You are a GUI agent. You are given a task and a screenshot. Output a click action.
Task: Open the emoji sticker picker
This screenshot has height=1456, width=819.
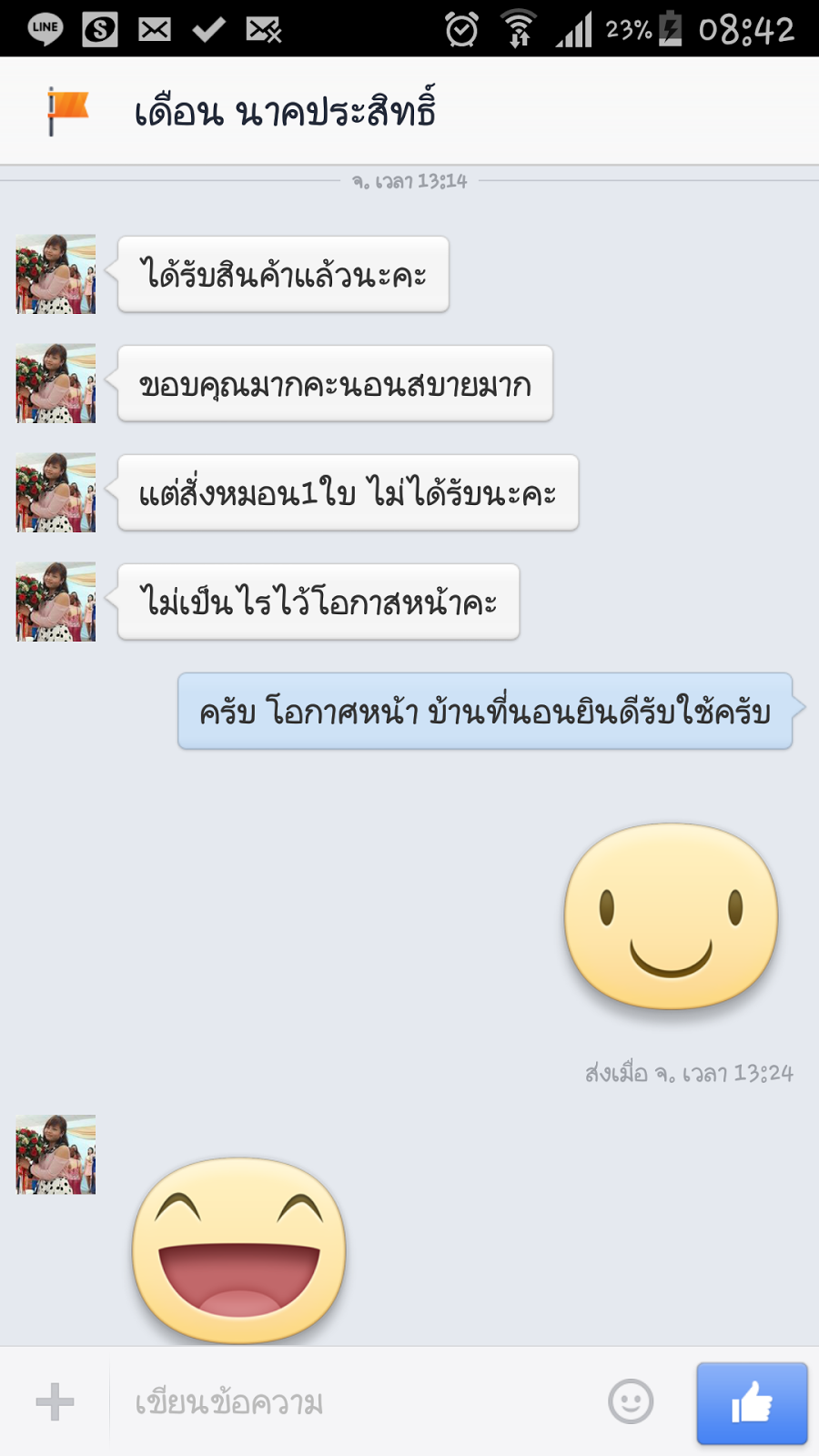pos(631,1401)
